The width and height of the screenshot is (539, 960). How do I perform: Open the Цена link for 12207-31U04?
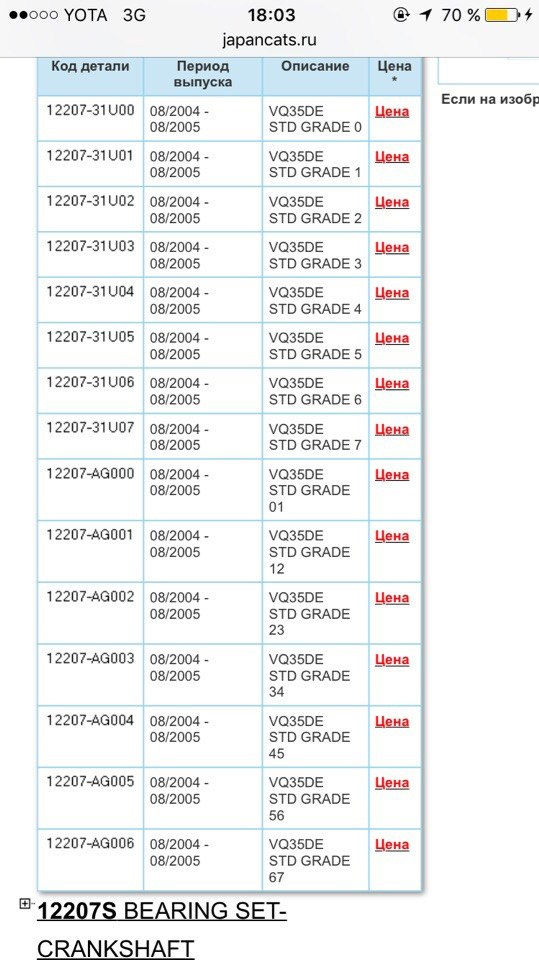(x=391, y=293)
